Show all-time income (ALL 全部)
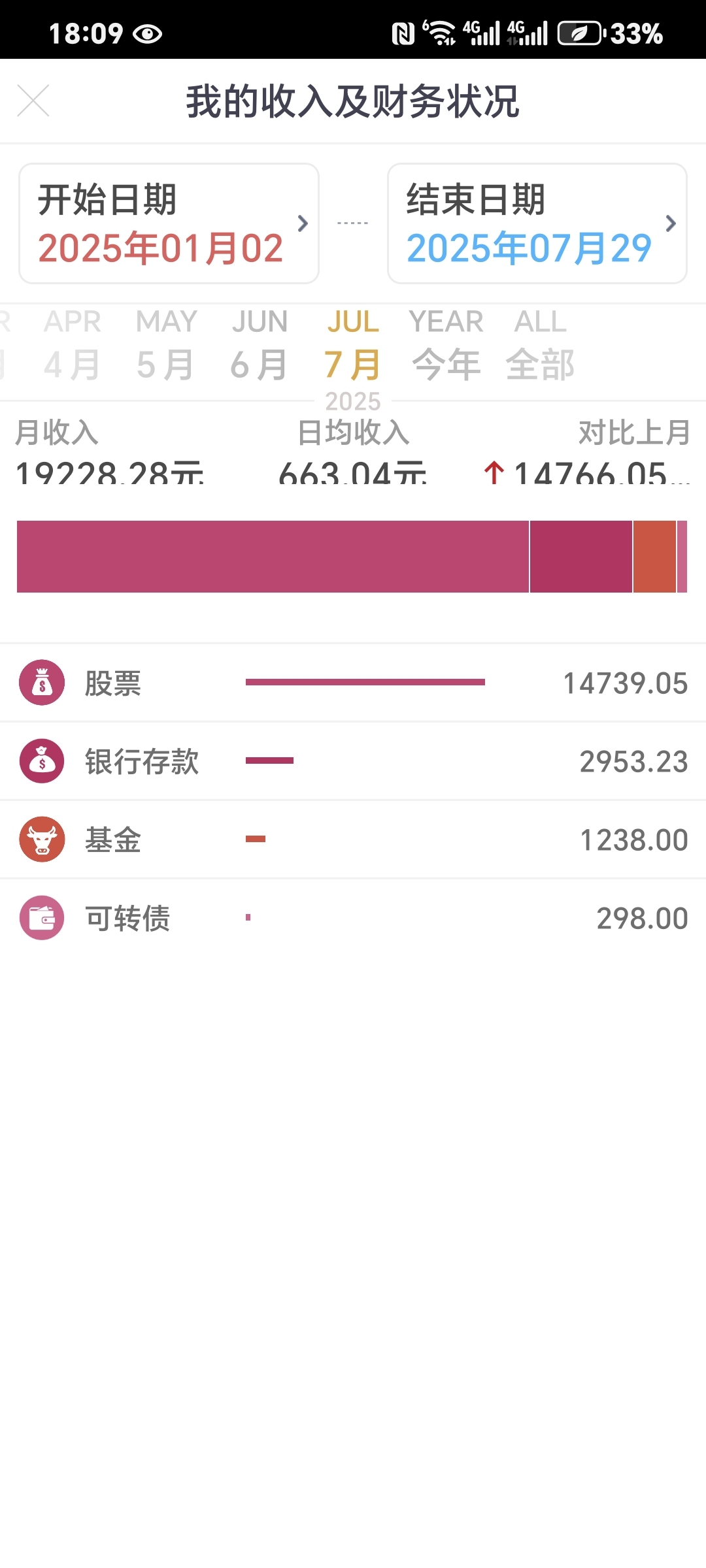 [540, 345]
